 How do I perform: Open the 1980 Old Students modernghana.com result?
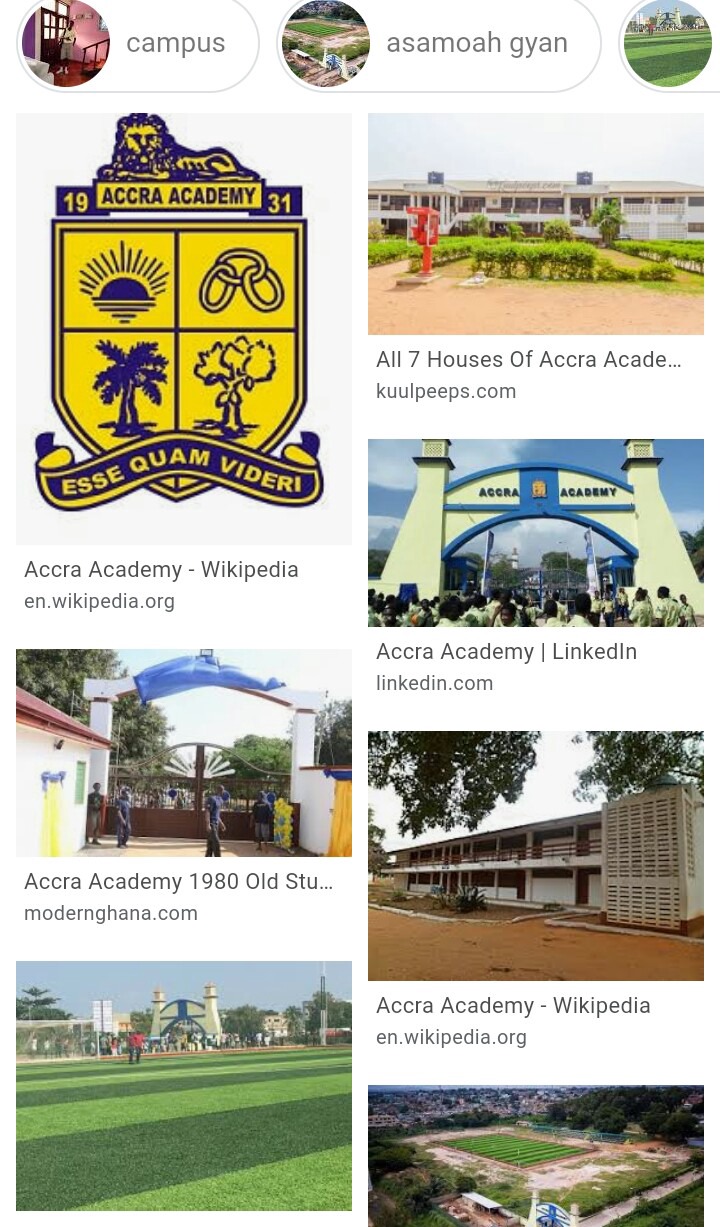(x=184, y=753)
